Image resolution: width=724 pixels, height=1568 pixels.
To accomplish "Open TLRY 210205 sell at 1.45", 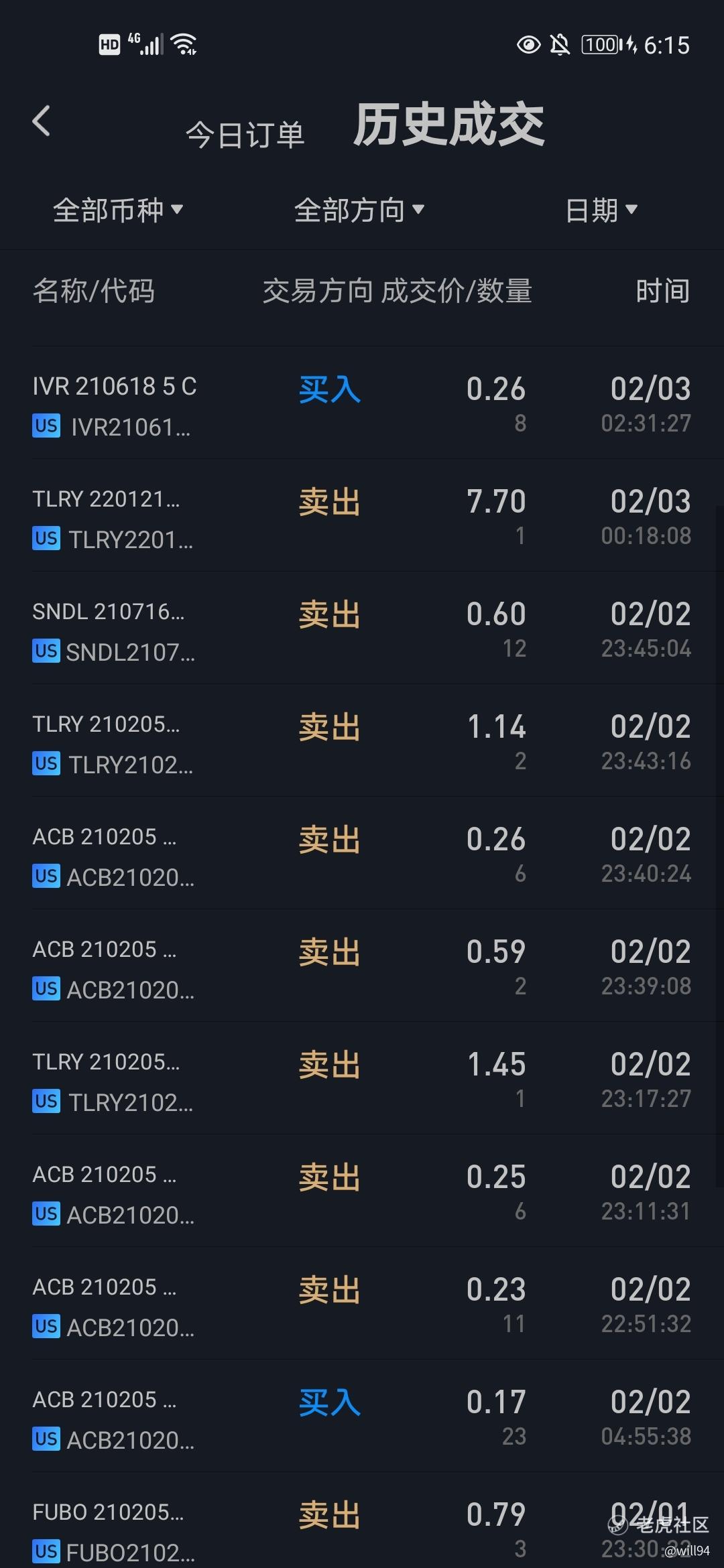I will pos(362,1078).
